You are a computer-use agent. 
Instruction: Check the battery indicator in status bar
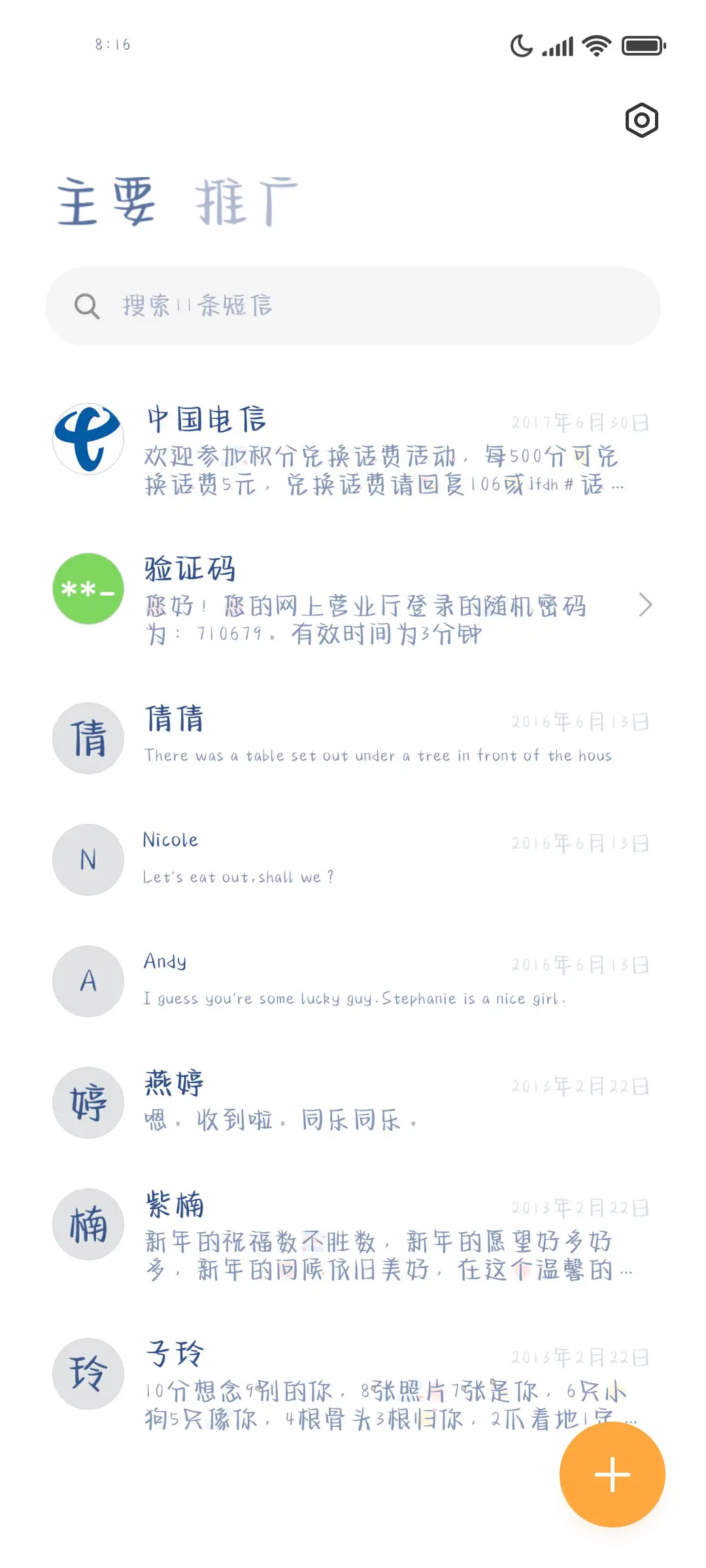643,46
